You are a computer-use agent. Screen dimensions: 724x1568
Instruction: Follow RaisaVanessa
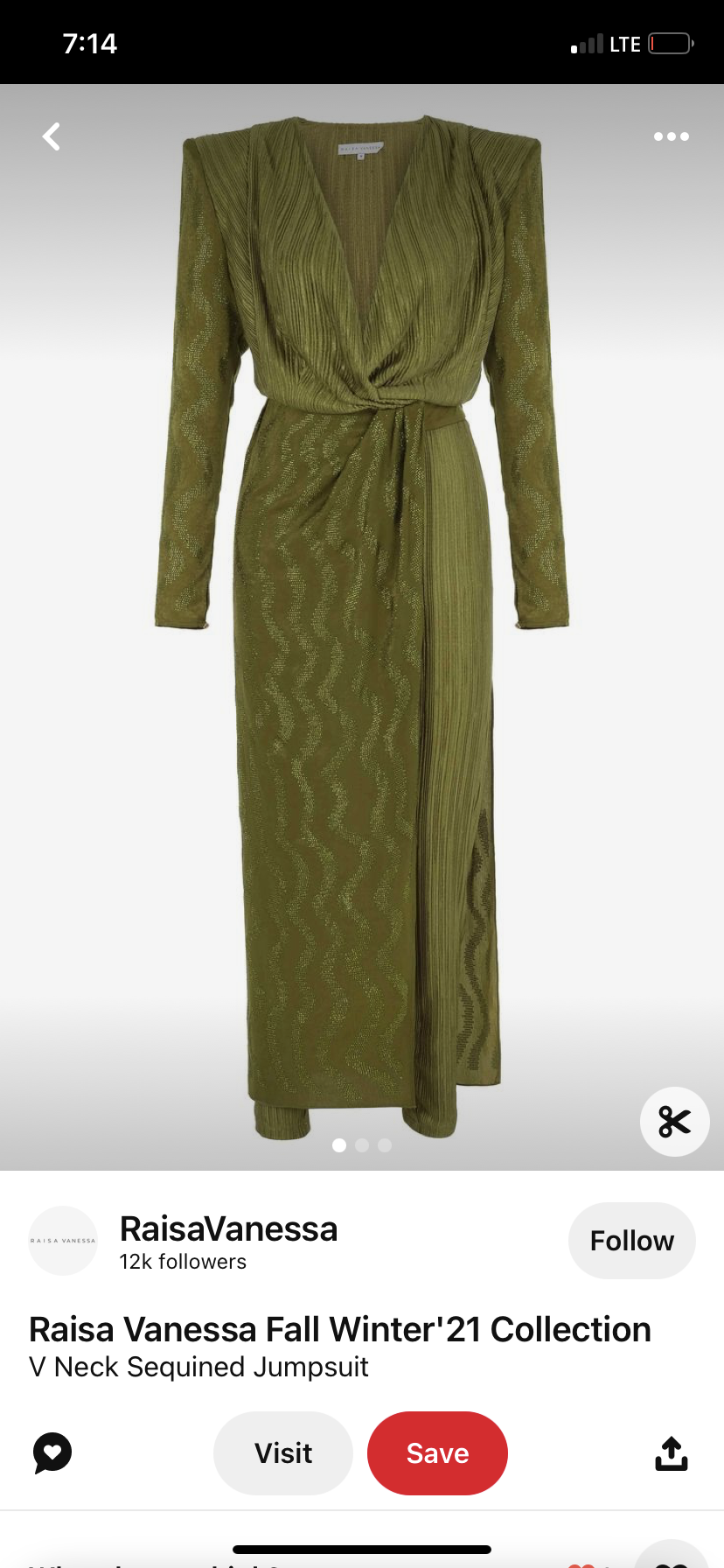click(632, 1241)
